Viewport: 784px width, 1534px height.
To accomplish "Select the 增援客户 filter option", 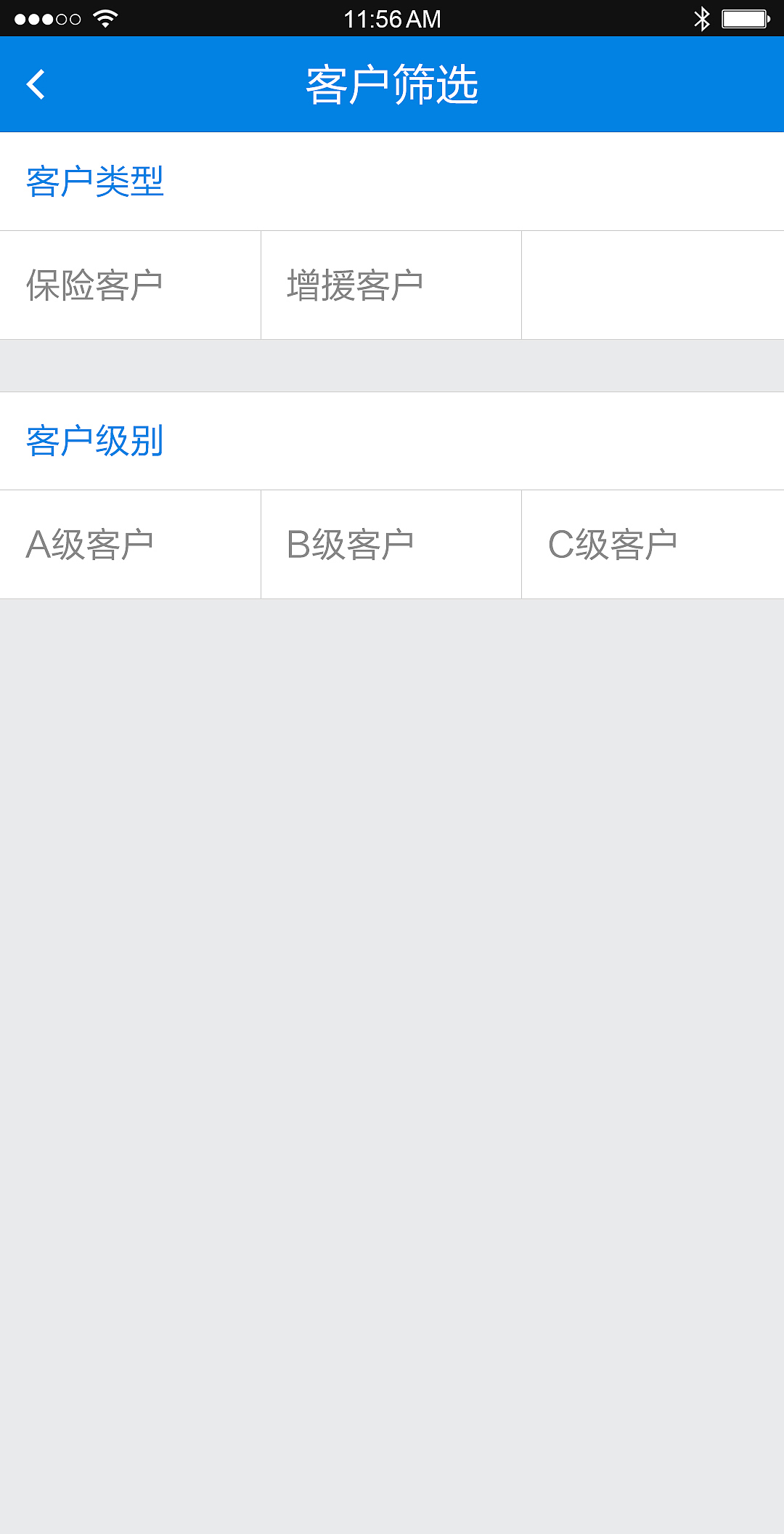I will [x=391, y=285].
